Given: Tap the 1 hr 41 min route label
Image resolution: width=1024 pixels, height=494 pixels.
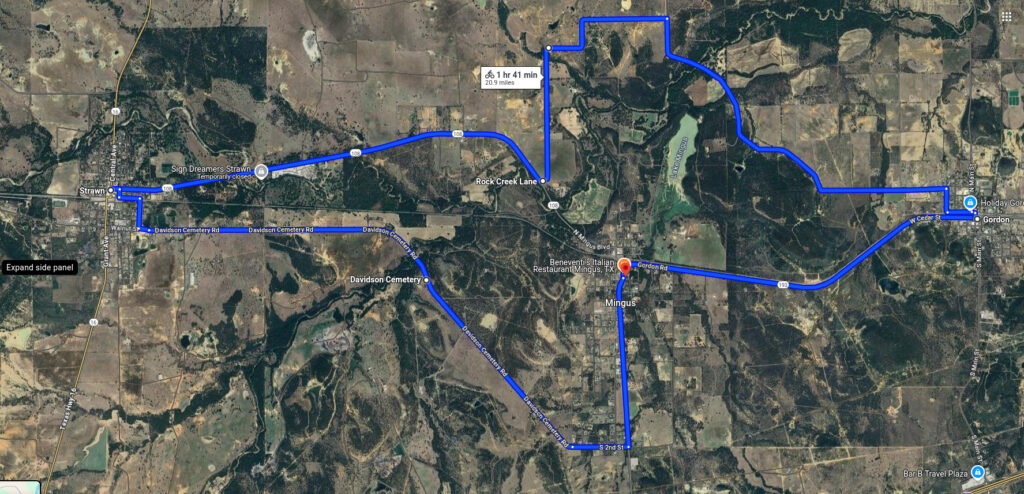Looking at the screenshot, I should [x=511, y=78].
